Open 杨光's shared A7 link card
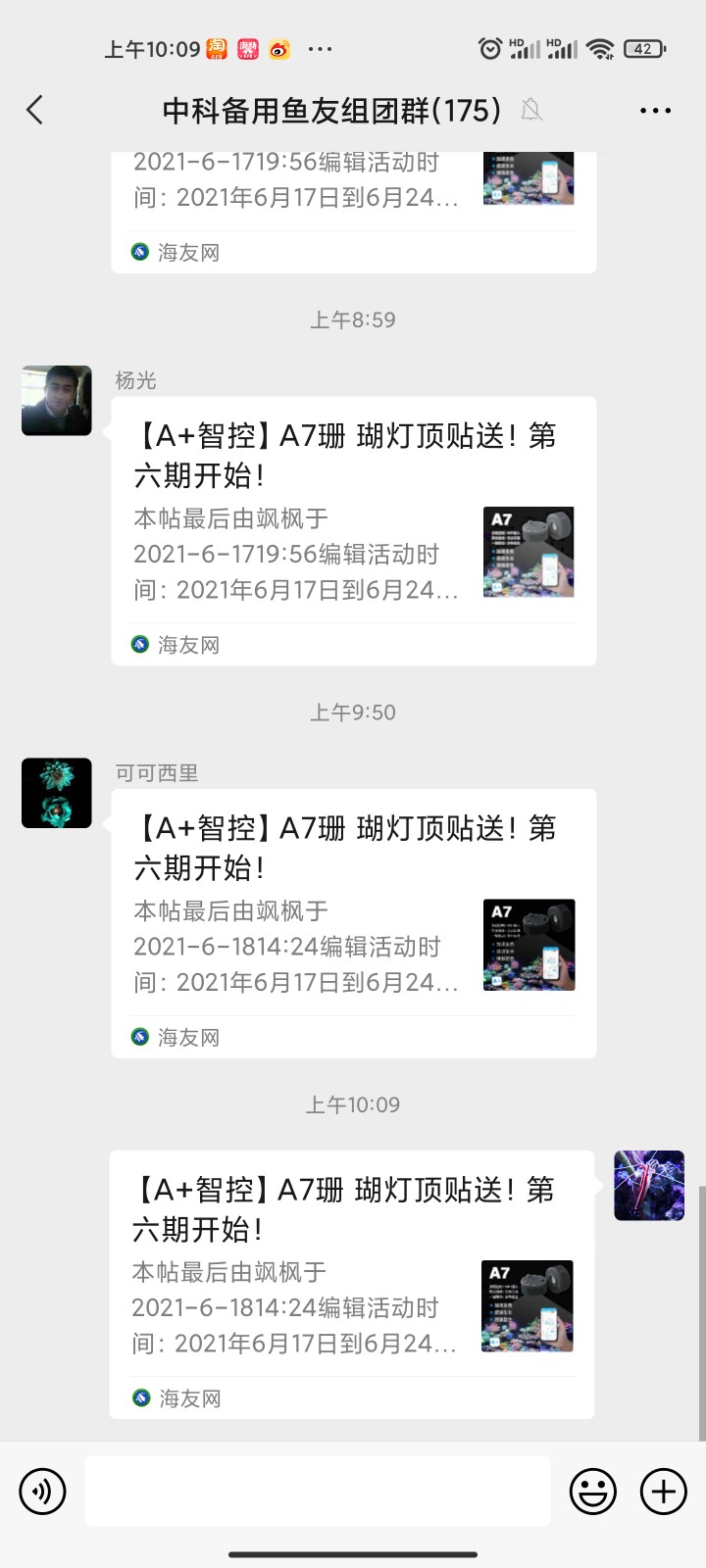Image resolution: width=706 pixels, height=1568 pixels. point(353,530)
